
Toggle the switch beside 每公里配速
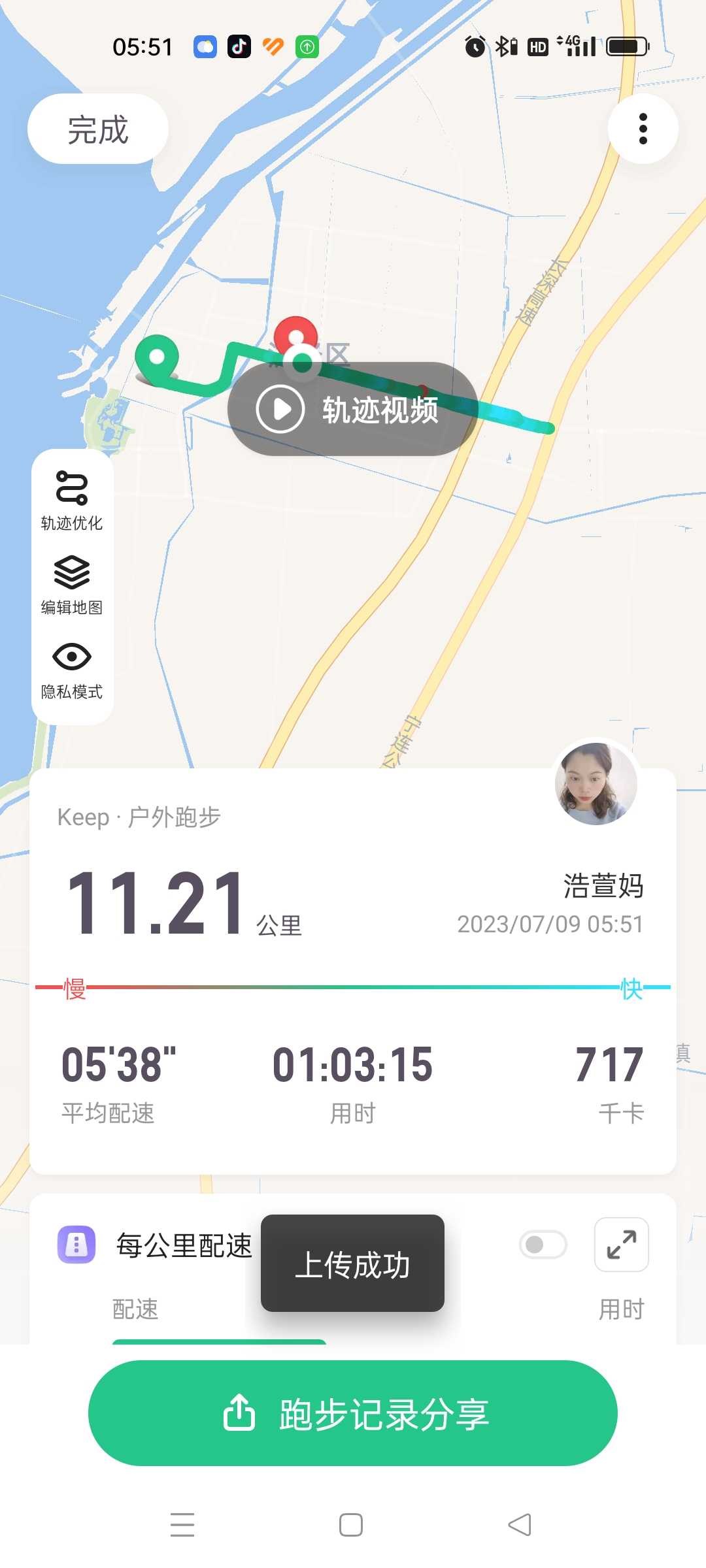(543, 1245)
